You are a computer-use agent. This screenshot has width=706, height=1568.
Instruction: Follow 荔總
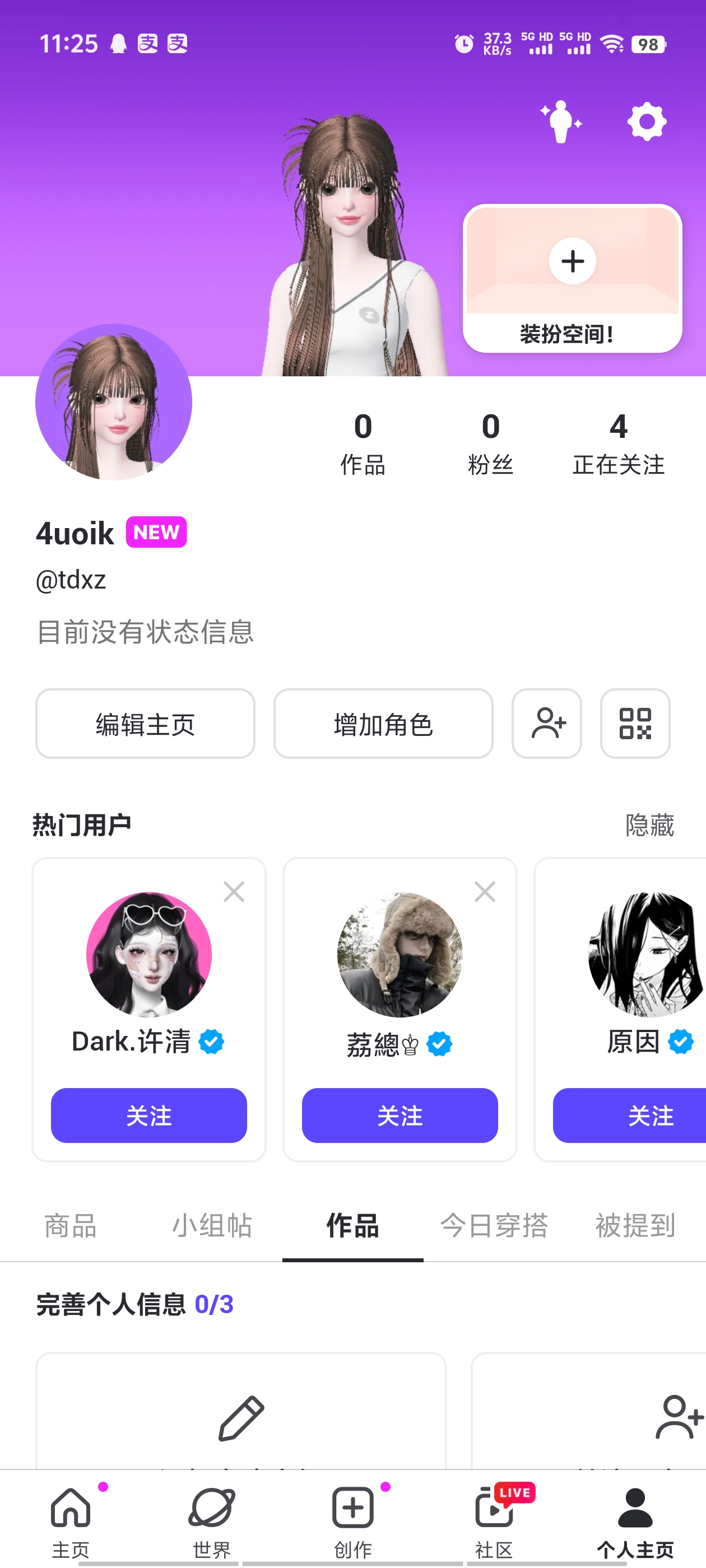[400, 1115]
